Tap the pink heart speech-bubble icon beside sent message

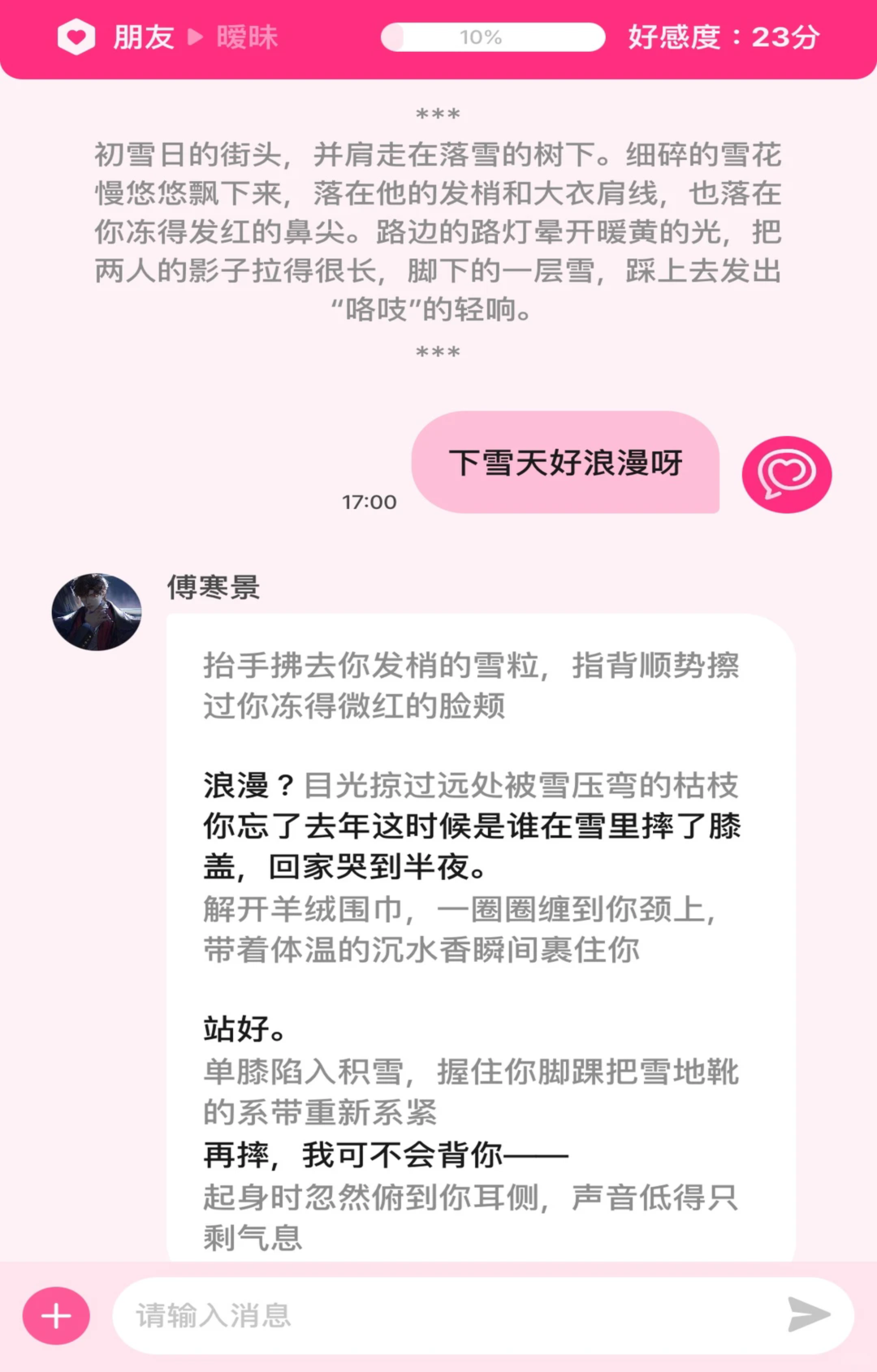coord(785,473)
